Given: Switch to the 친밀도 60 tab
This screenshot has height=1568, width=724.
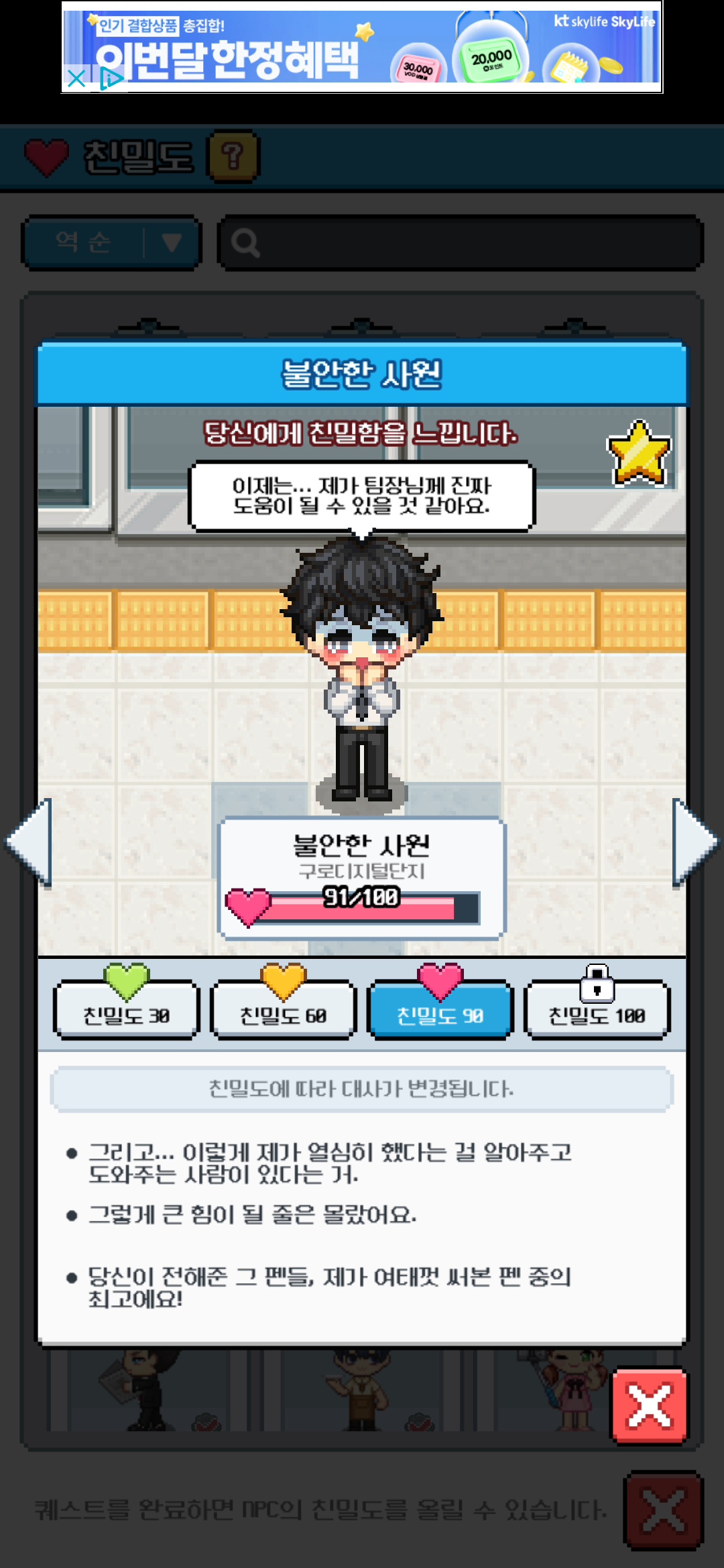Looking at the screenshot, I should [x=283, y=1010].
